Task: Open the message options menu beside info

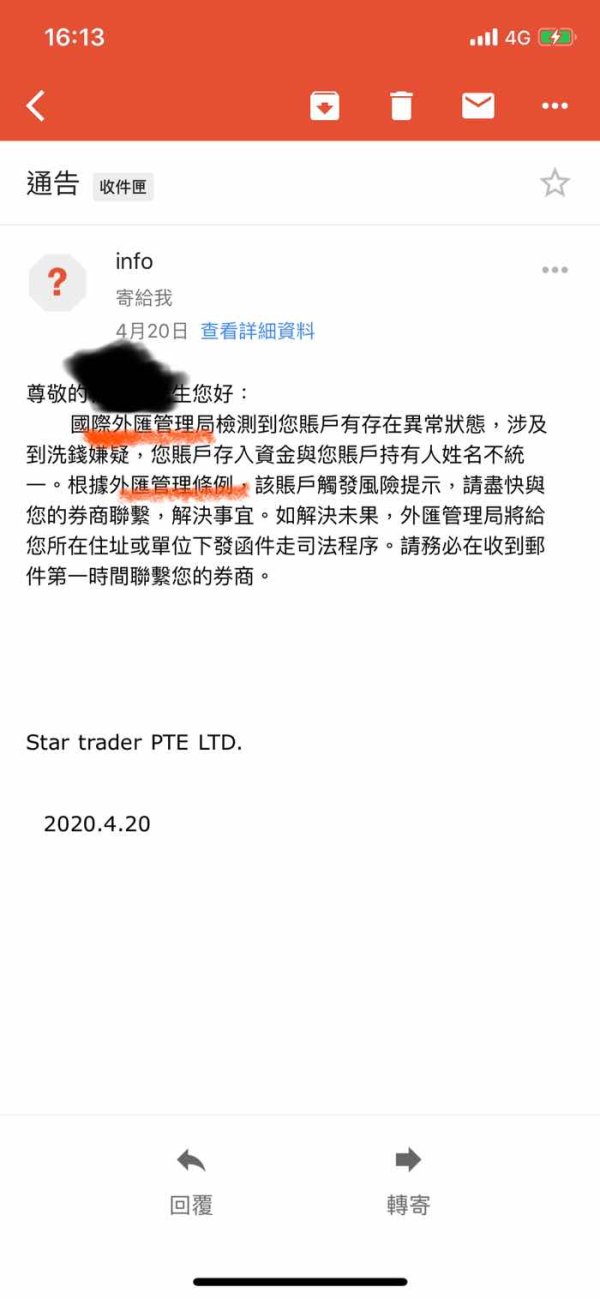Action: [555, 270]
